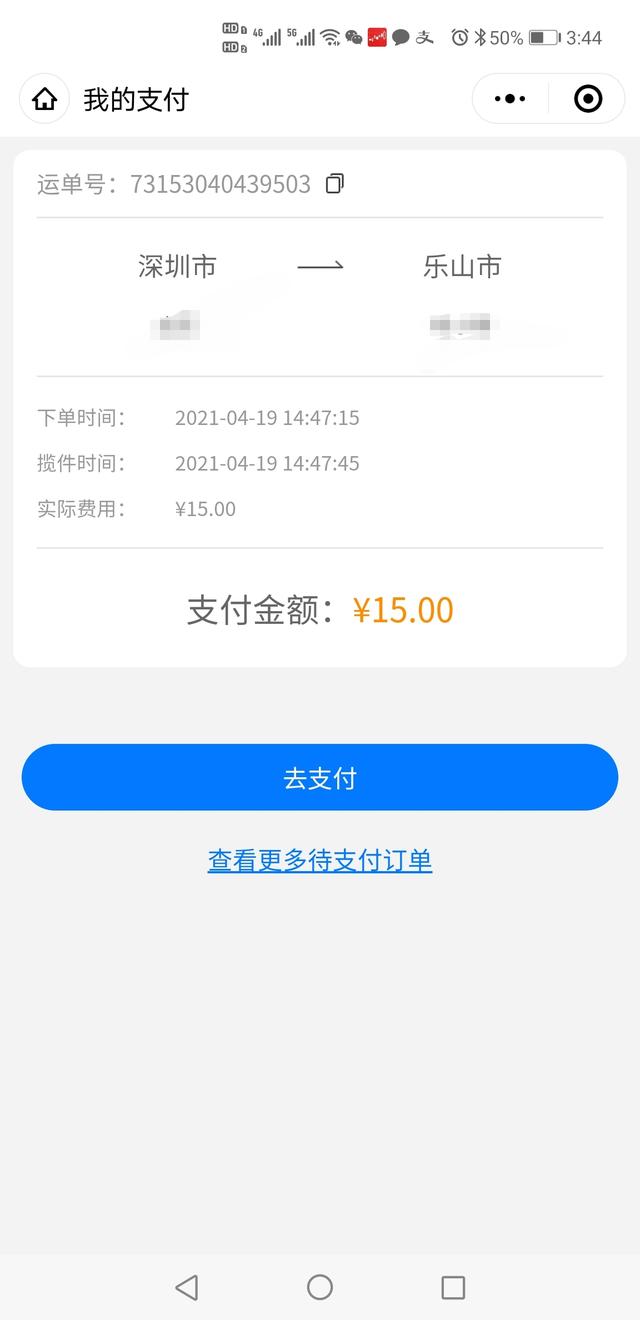
Task: Open the 查看更多待支付订单 link
Action: (x=320, y=861)
